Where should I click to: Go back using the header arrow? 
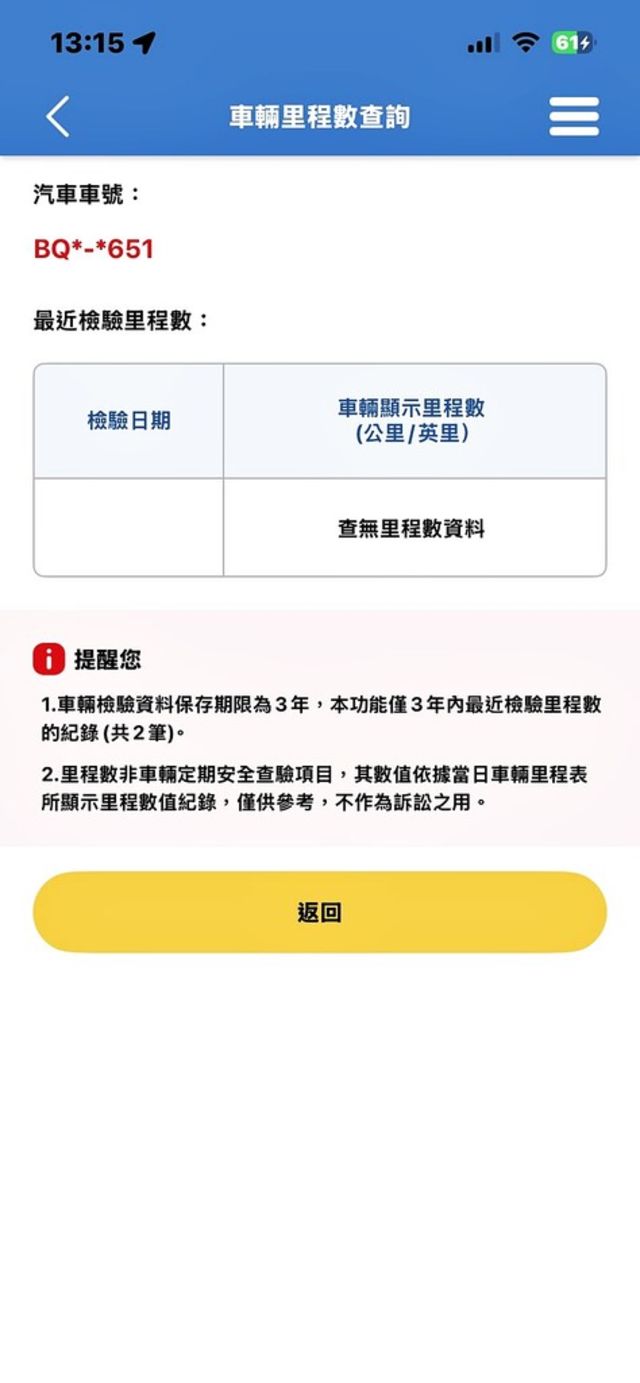(58, 117)
